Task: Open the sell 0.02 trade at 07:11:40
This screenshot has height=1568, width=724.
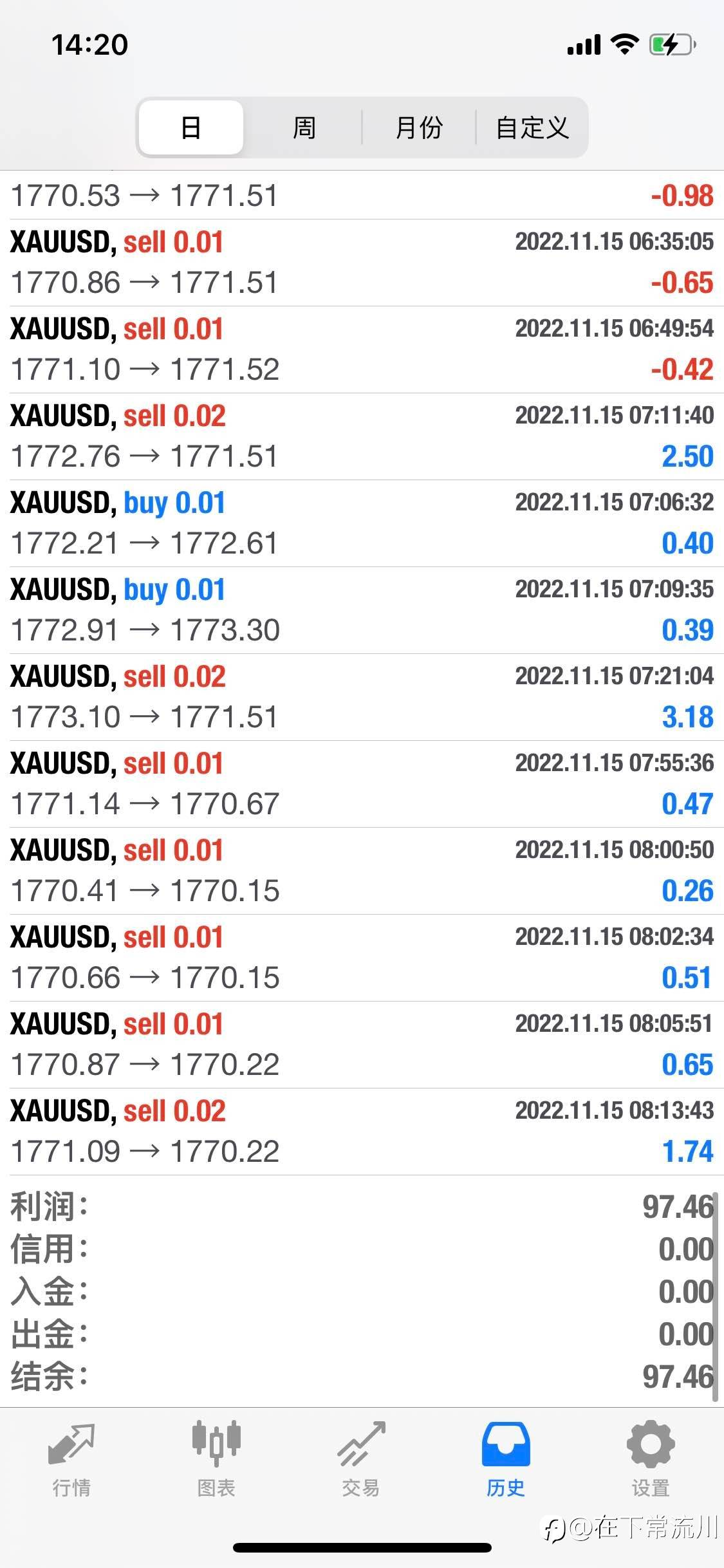Action: (362, 436)
